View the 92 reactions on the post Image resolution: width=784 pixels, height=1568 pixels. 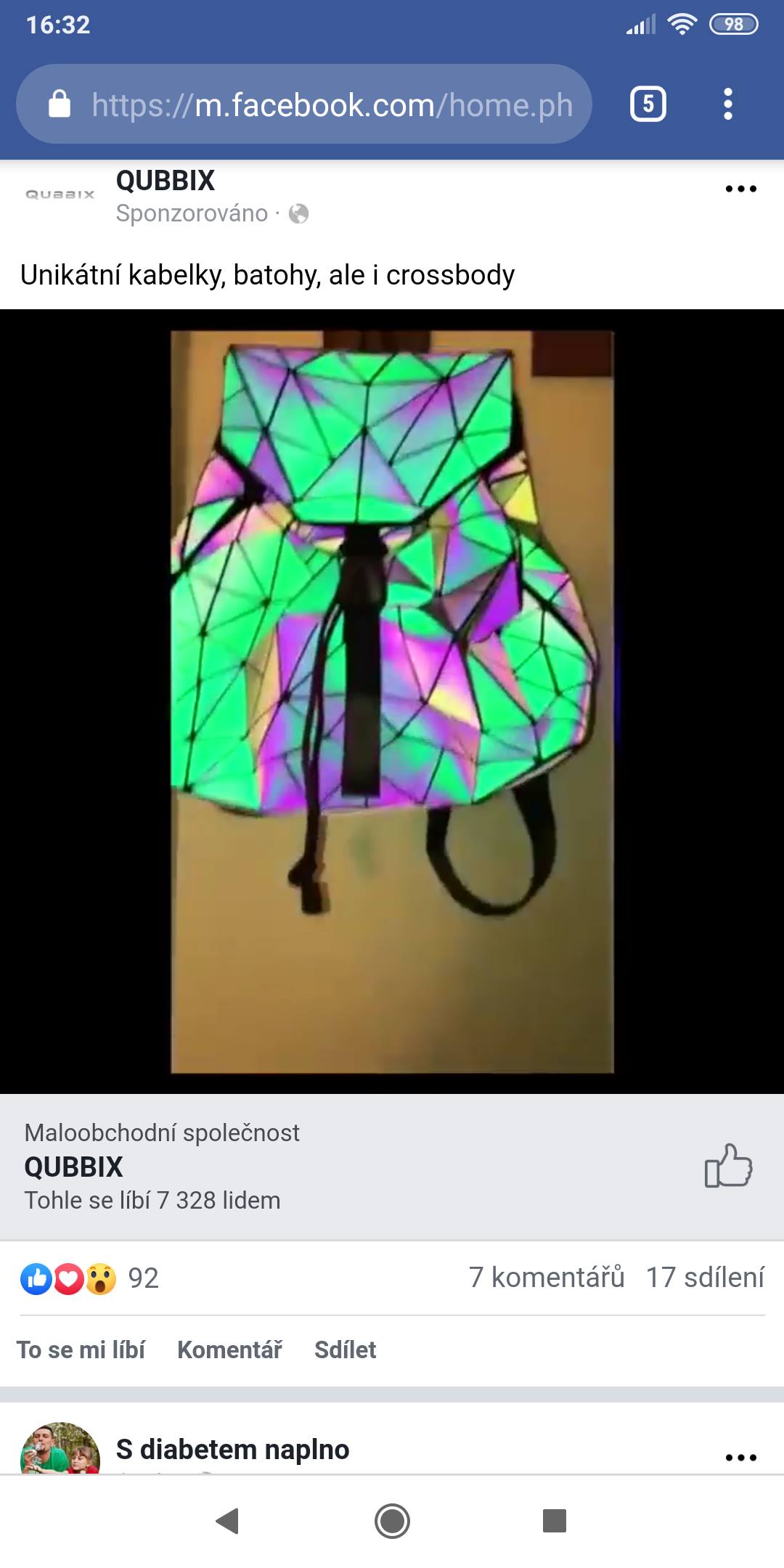90,1278
